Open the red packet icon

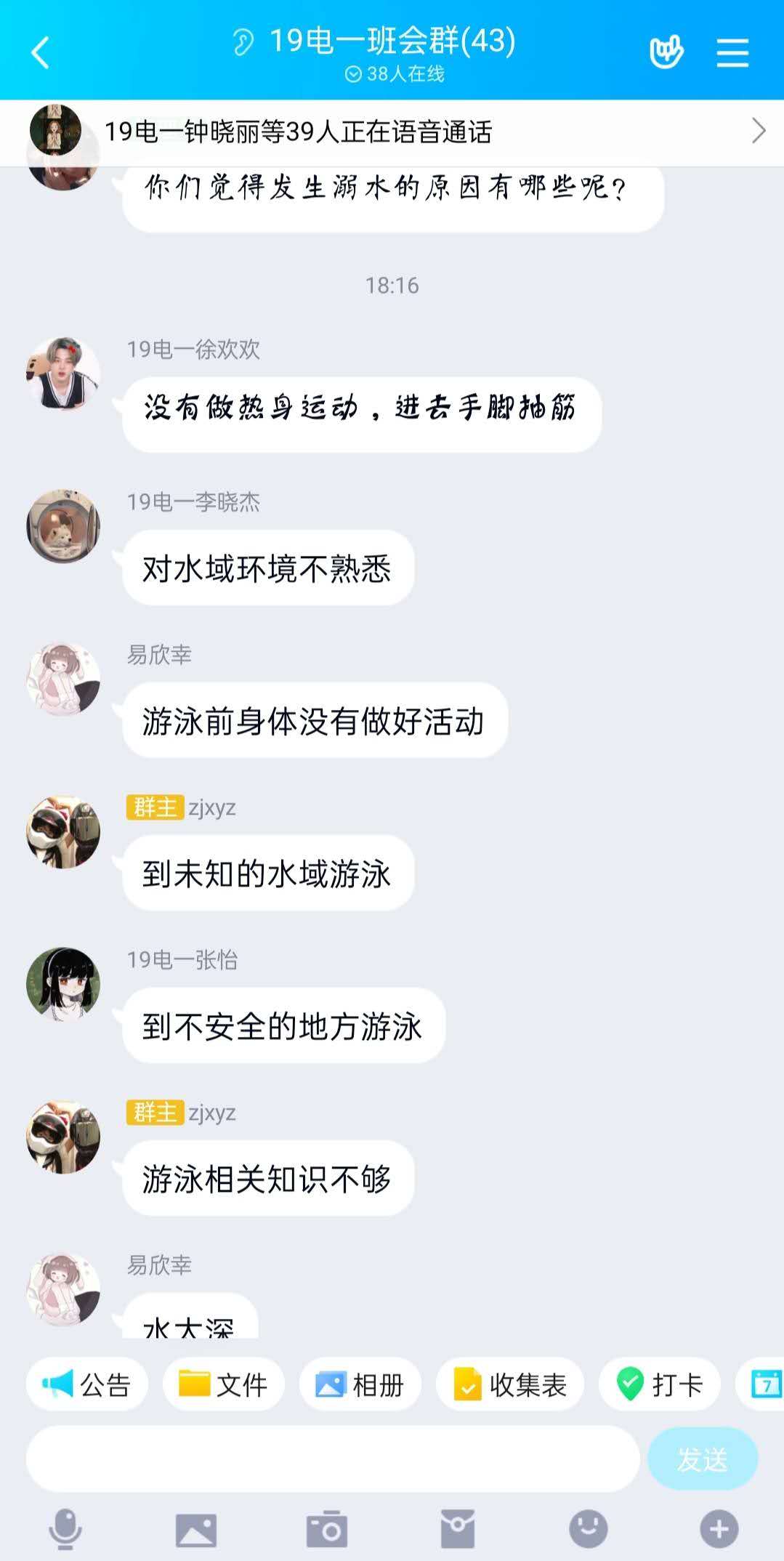pos(458,1529)
